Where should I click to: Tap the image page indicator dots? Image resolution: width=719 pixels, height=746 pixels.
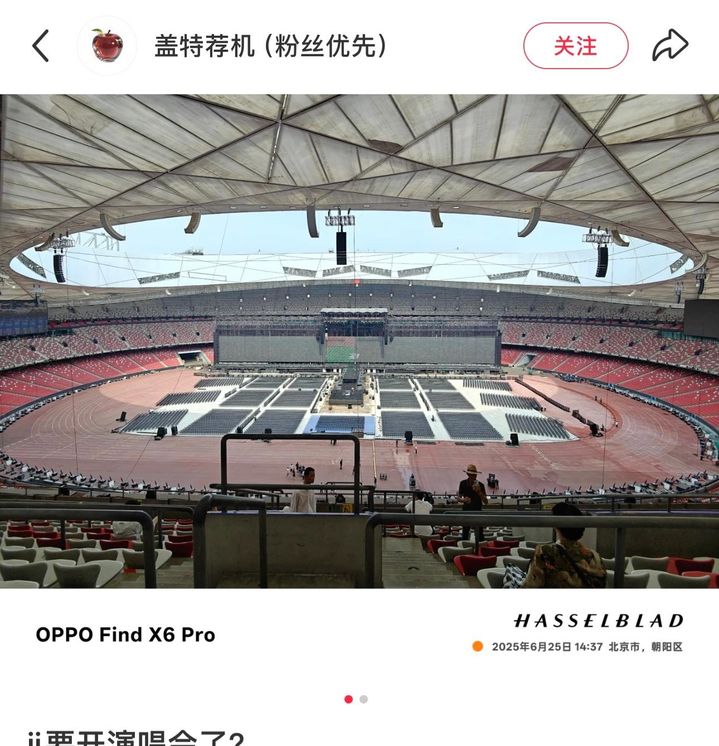(x=356, y=699)
